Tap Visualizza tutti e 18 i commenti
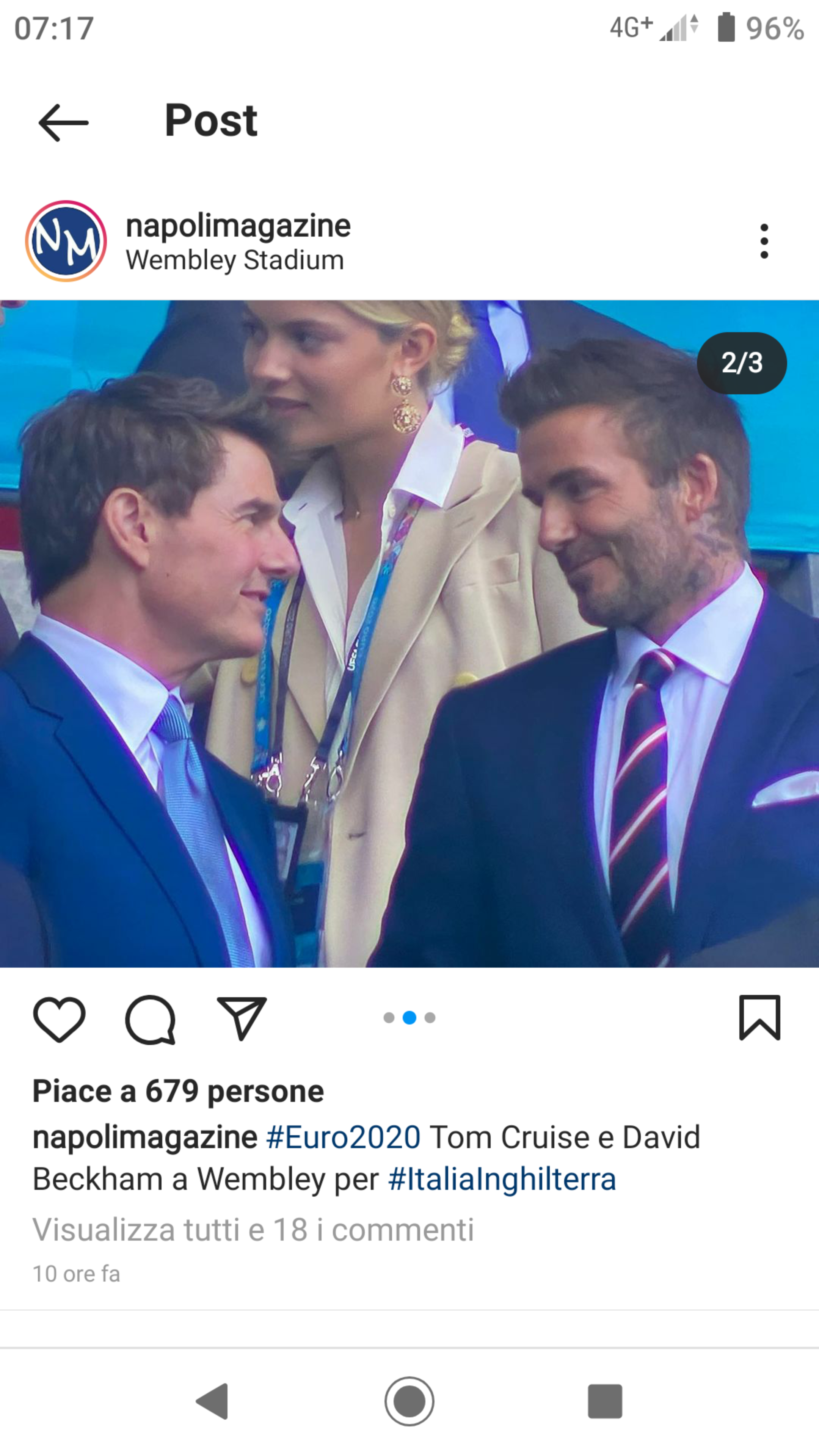 253,1230
